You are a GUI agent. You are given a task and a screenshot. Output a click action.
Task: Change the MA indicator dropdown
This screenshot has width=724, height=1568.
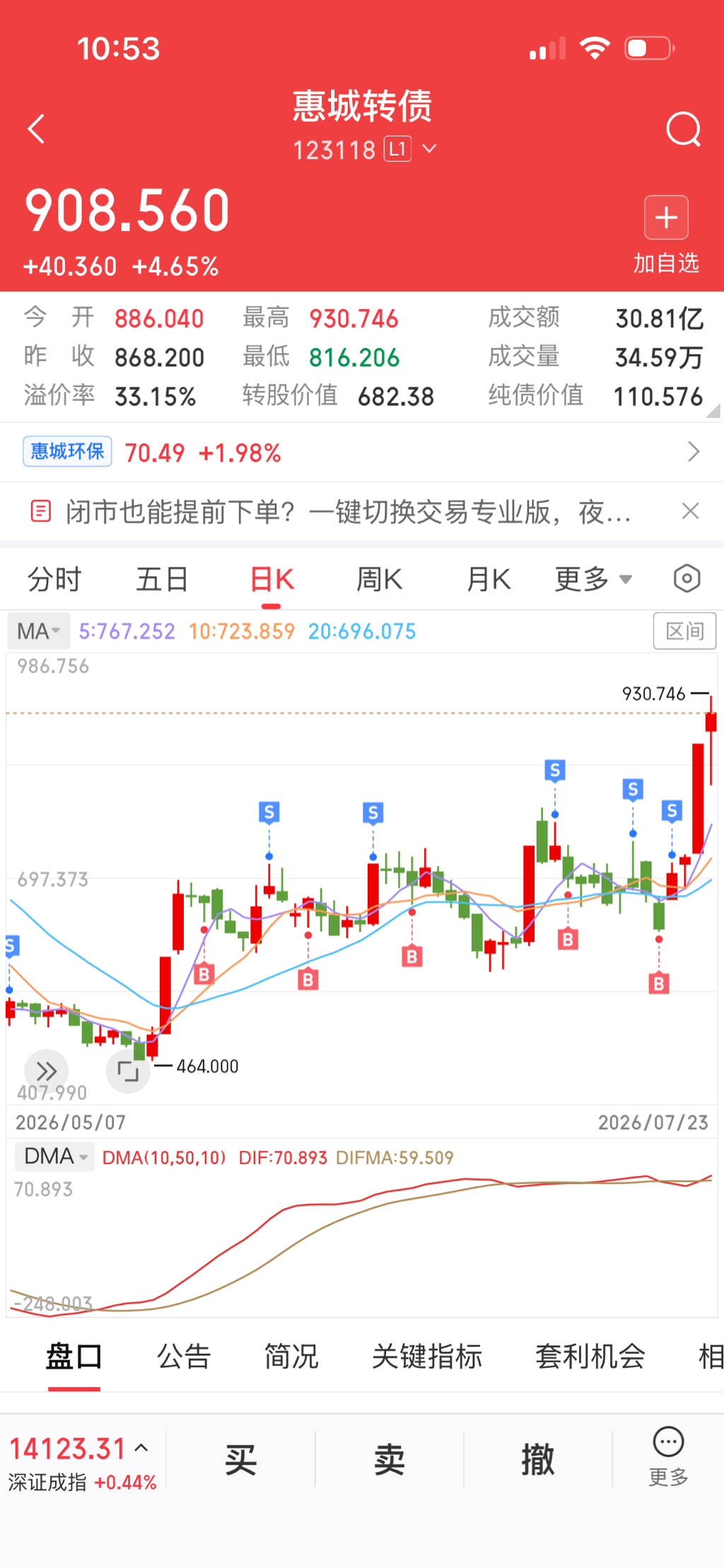point(39,631)
